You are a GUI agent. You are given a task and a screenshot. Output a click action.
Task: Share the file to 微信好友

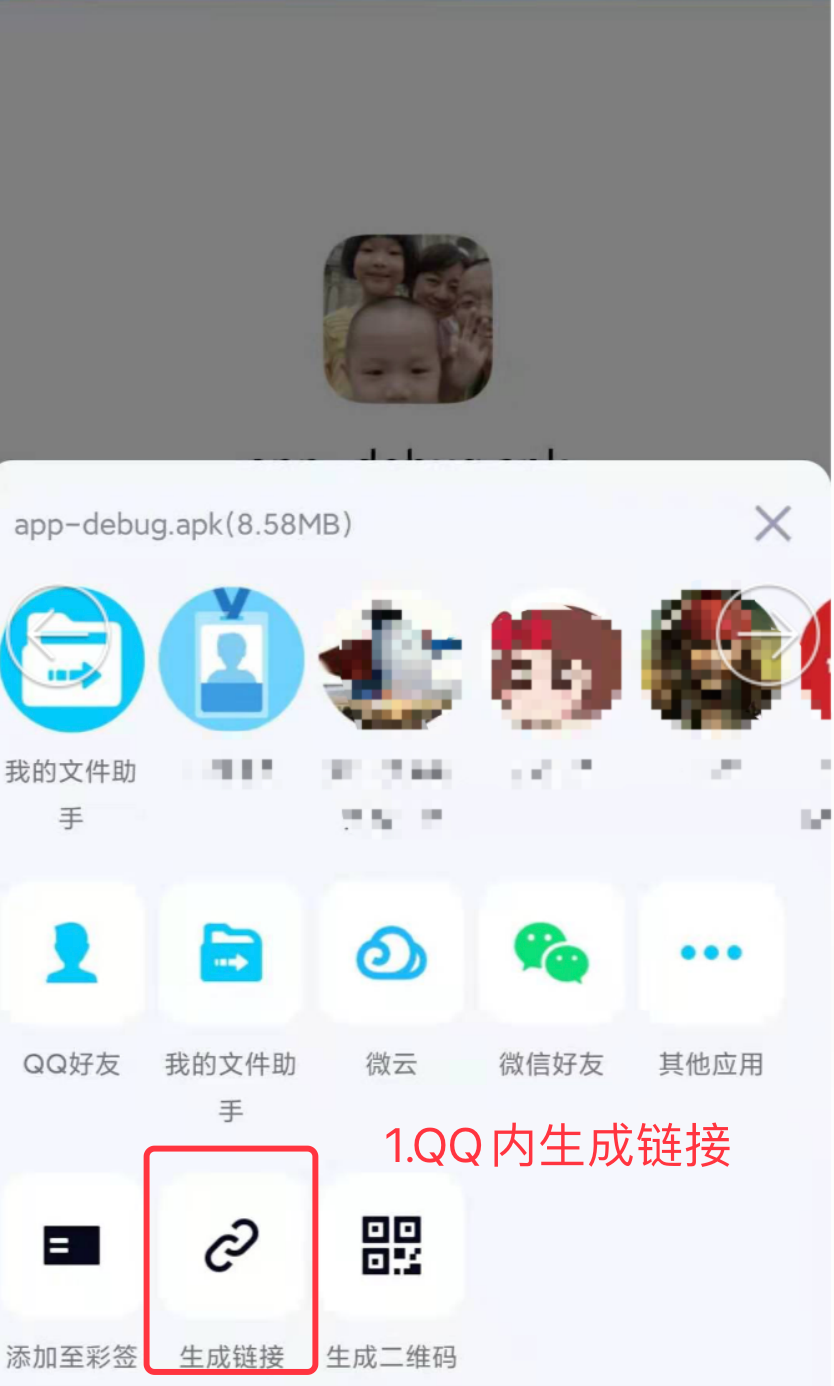551,953
